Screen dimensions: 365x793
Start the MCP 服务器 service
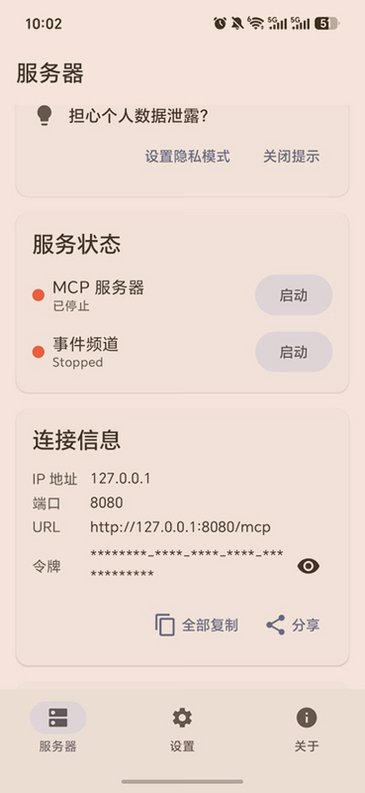tap(294, 295)
